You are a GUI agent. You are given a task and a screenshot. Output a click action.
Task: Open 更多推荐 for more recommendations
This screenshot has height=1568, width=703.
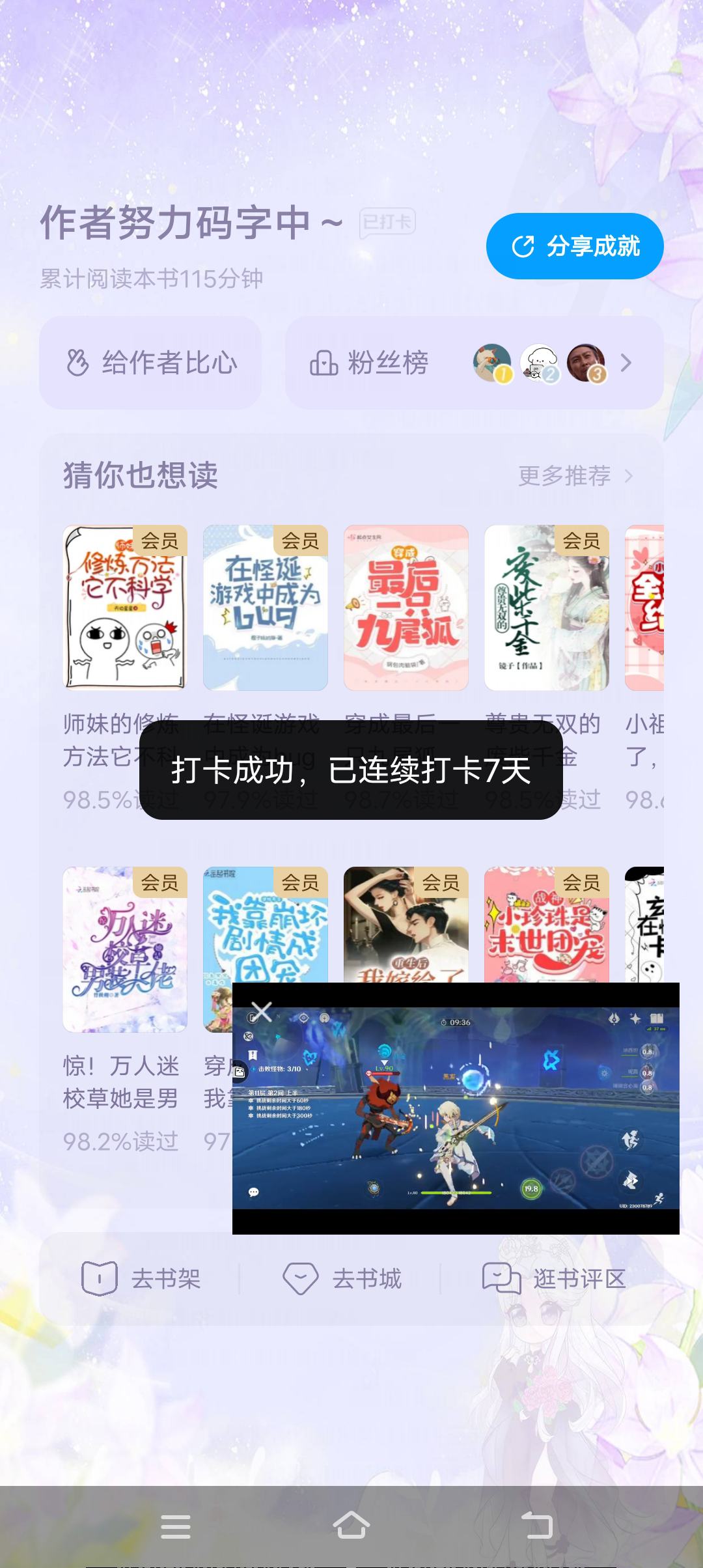pos(575,476)
